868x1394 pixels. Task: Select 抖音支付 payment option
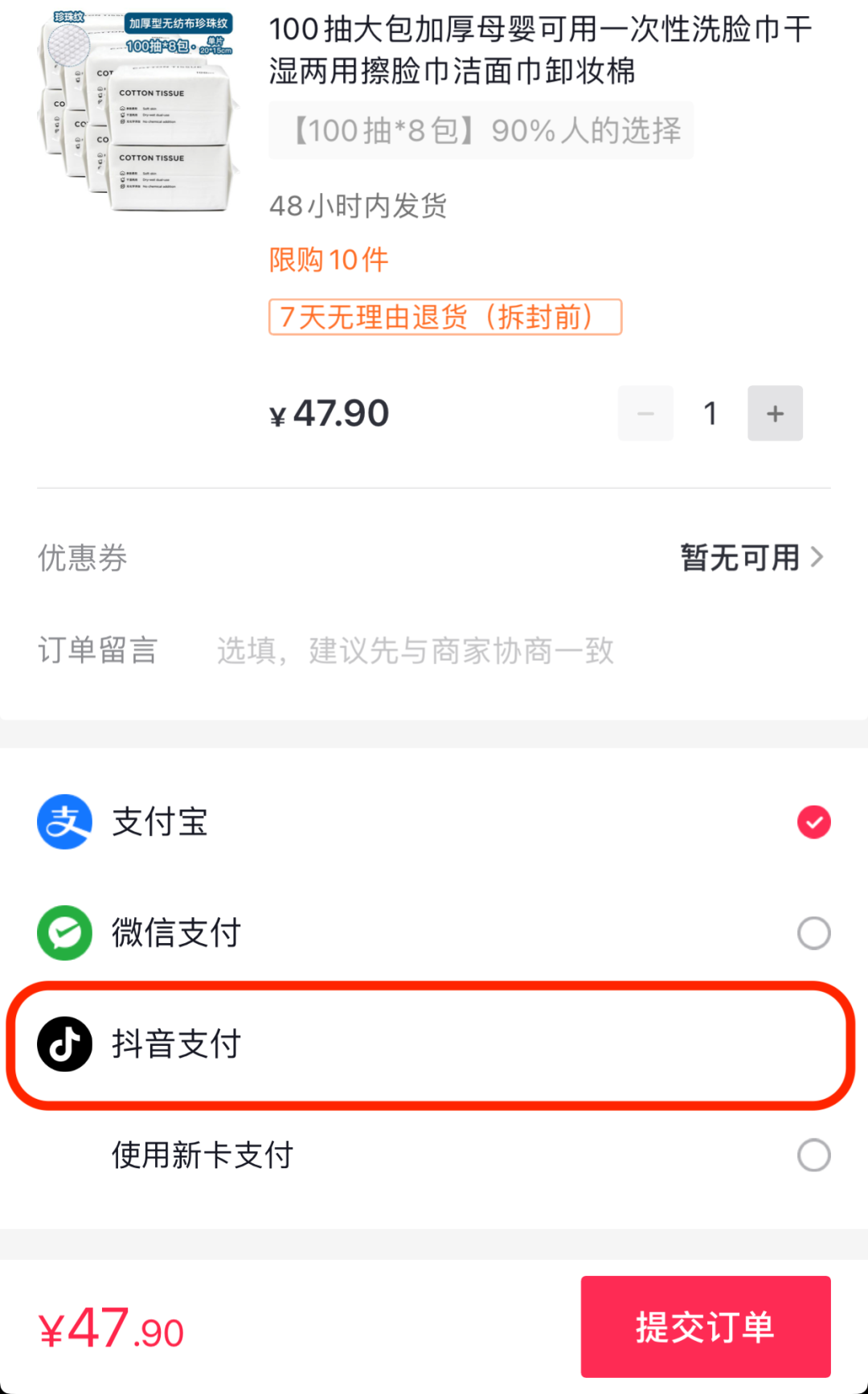432,1043
